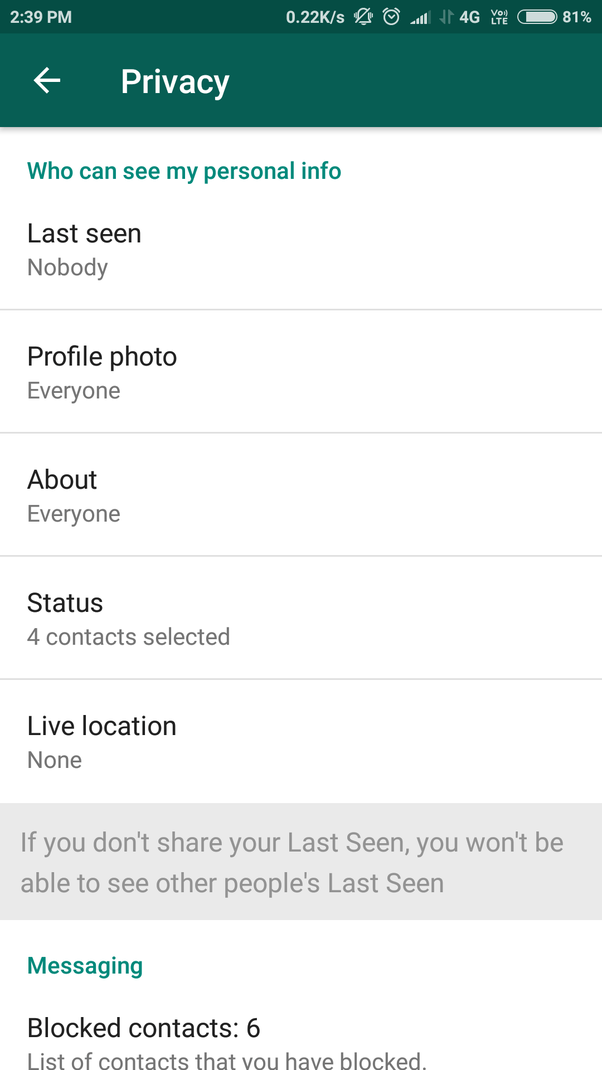Go back from the Privacy screen
The height and width of the screenshot is (1070, 602).
[x=47, y=81]
